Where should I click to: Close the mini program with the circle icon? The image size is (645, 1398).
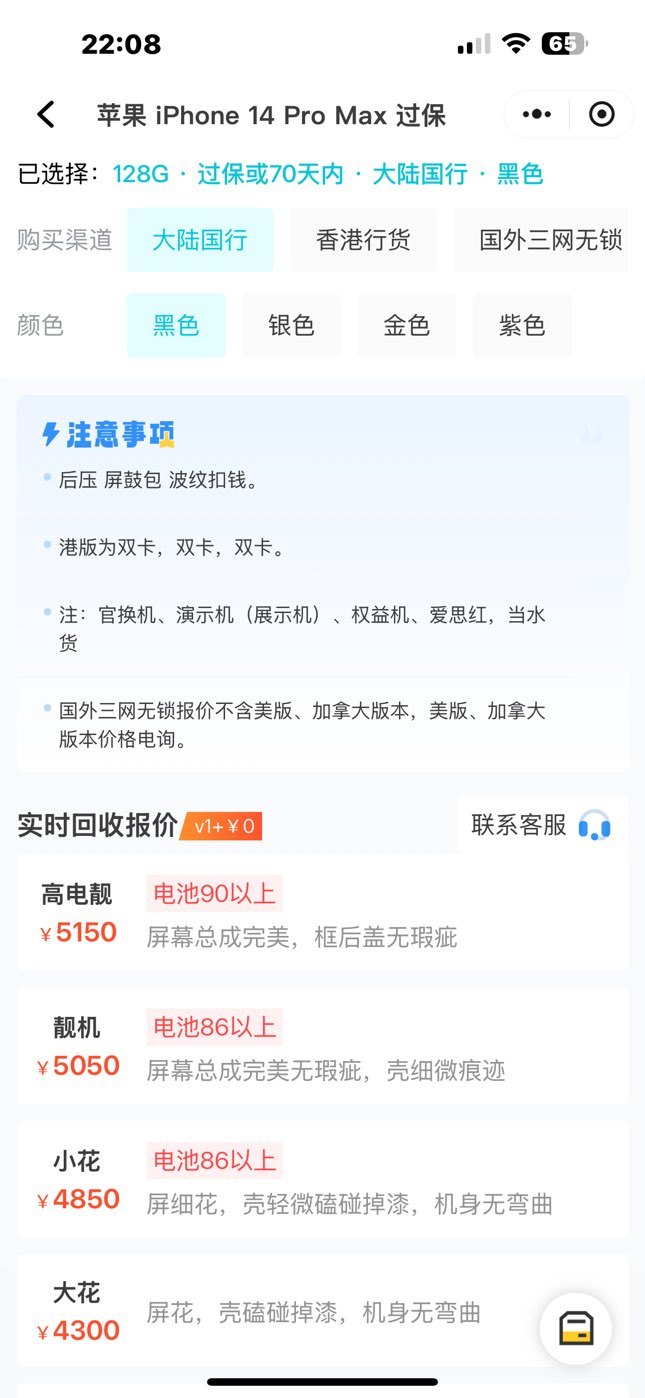602,115
